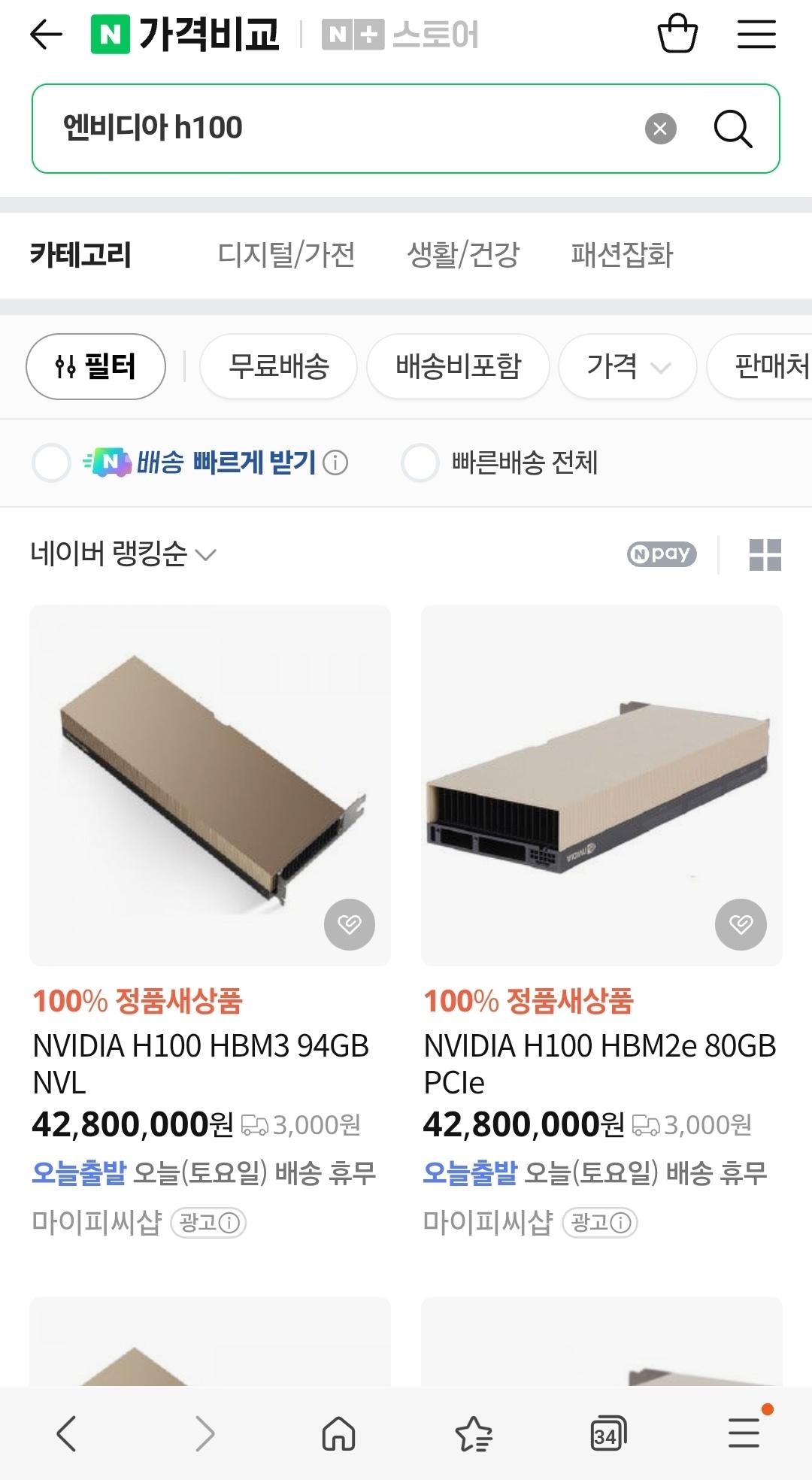This screenshot has width=812, height=1480.
Task: Toggle the 무료배송 filter chip
Action: click(278, 366)
